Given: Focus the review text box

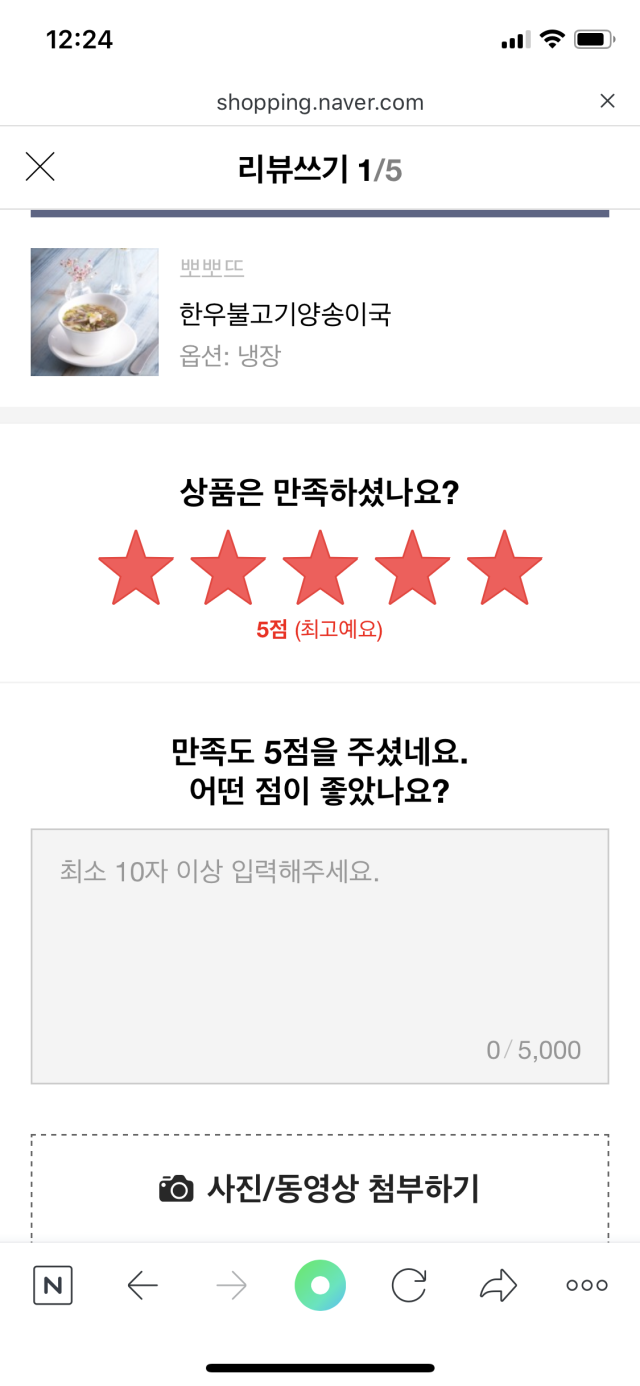Looking at the screenshot, I should pyautogui.click(x=320, y=955).
